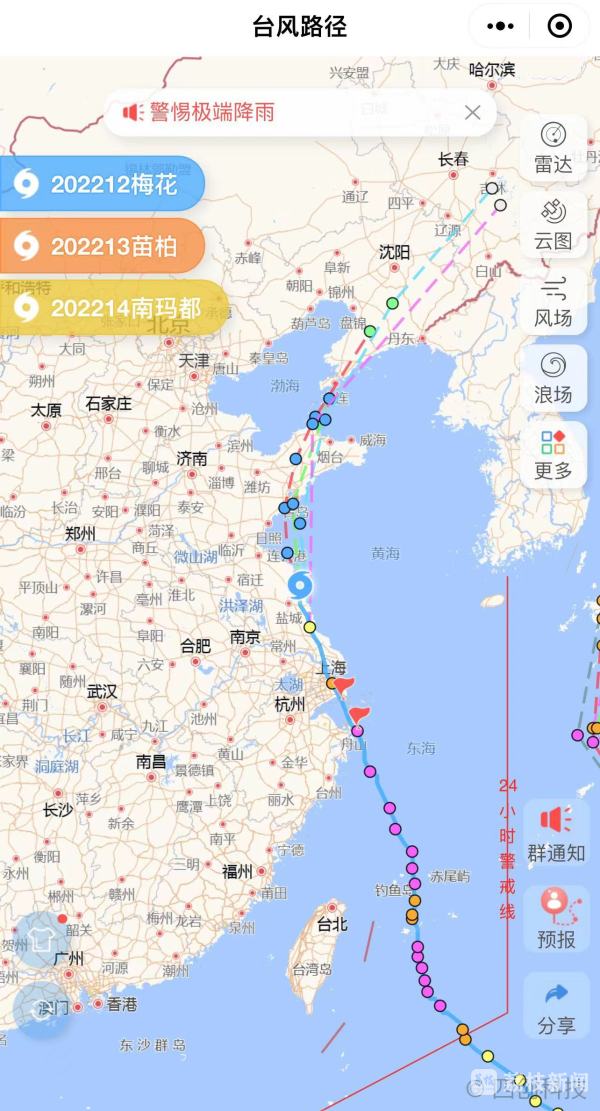
Task: Tap the current typhoon position marker
Action: pos(299,587)
